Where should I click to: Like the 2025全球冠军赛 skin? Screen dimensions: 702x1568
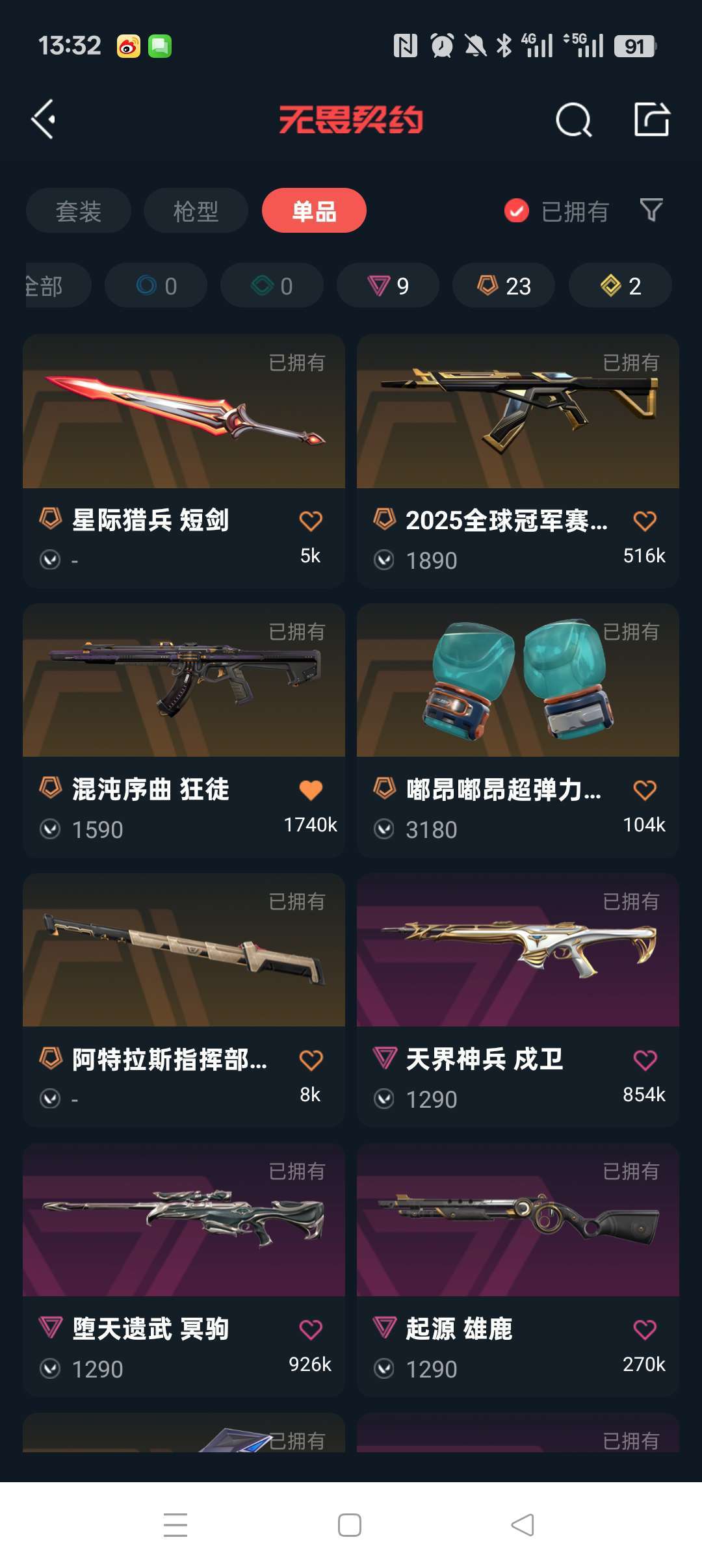[644, 521]
